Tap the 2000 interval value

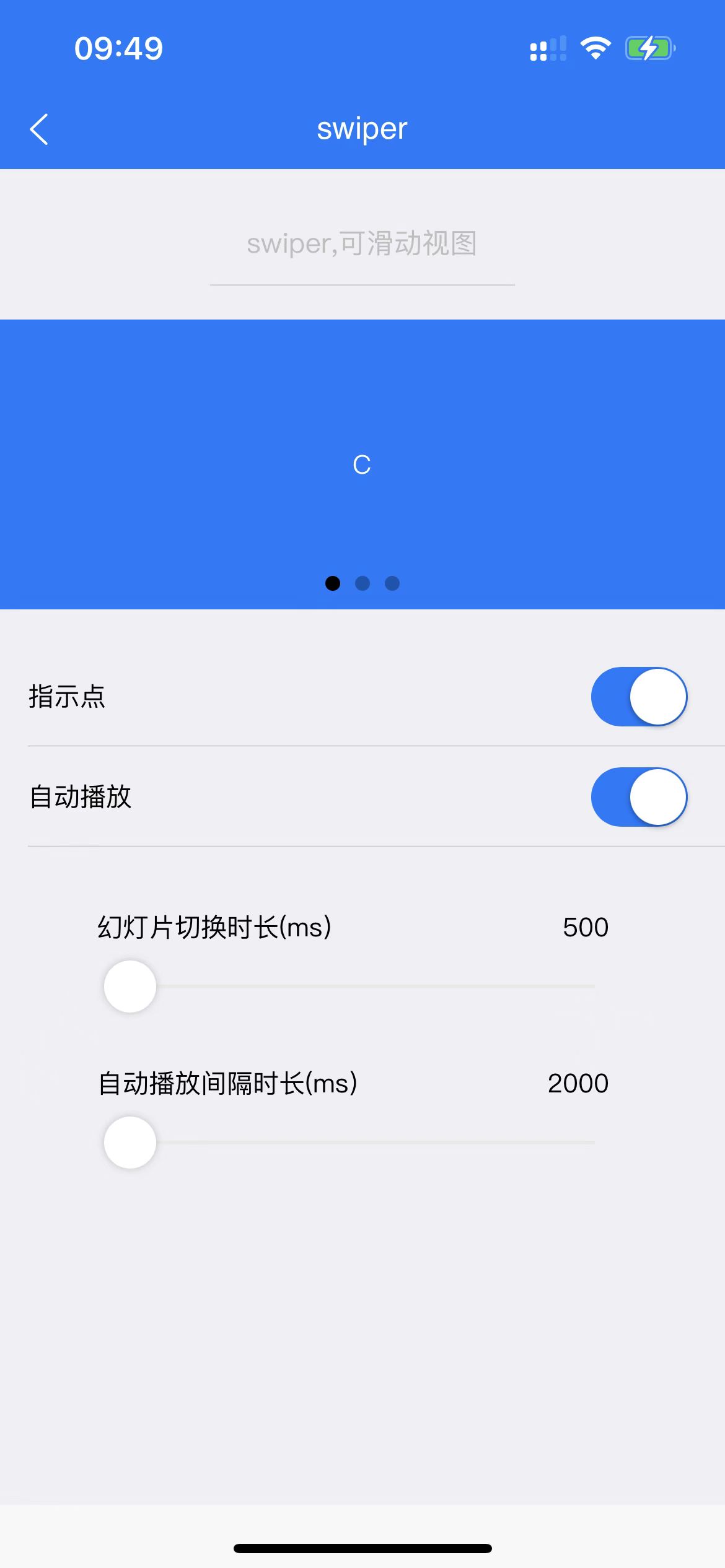(x=578, y=1083)
